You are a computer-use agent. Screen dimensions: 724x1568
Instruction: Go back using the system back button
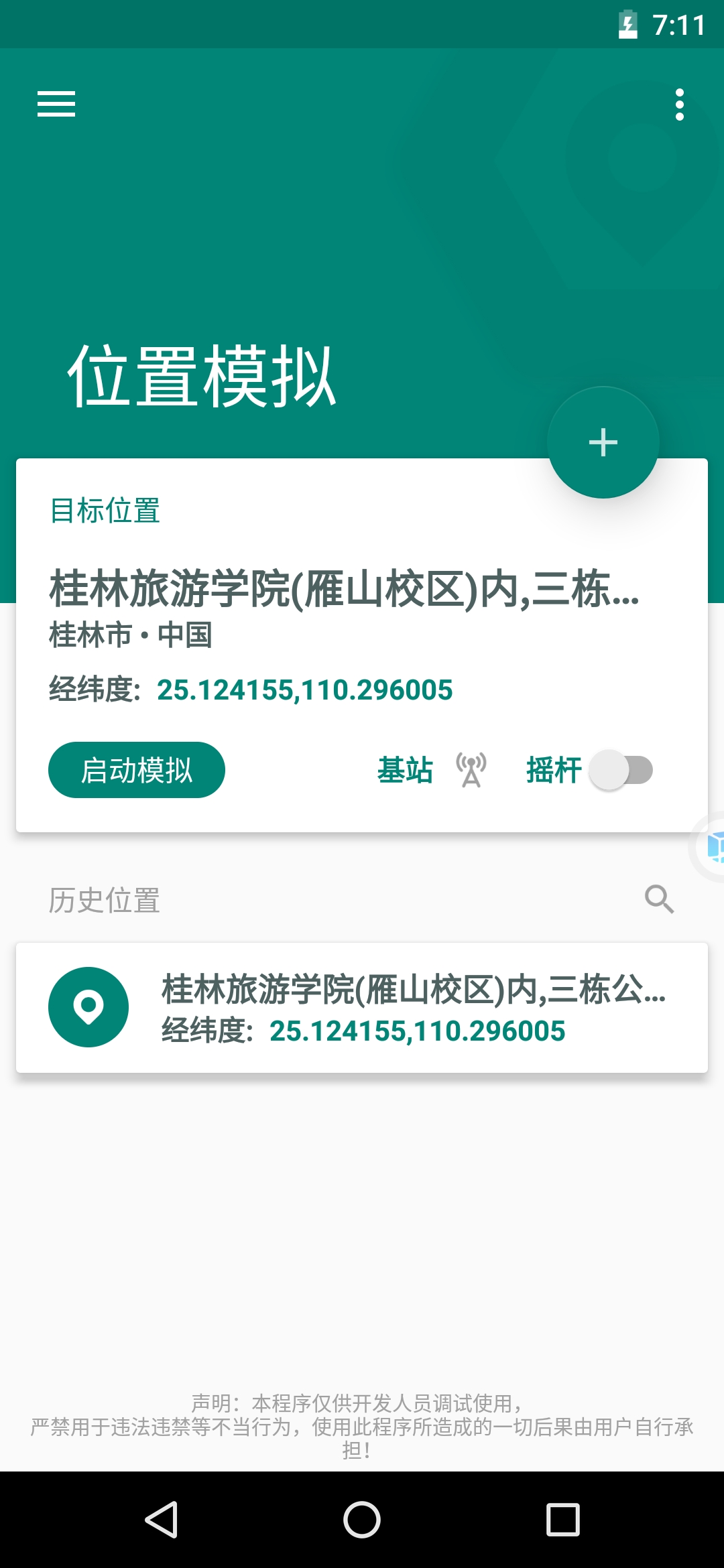[x=162, y=1519]
